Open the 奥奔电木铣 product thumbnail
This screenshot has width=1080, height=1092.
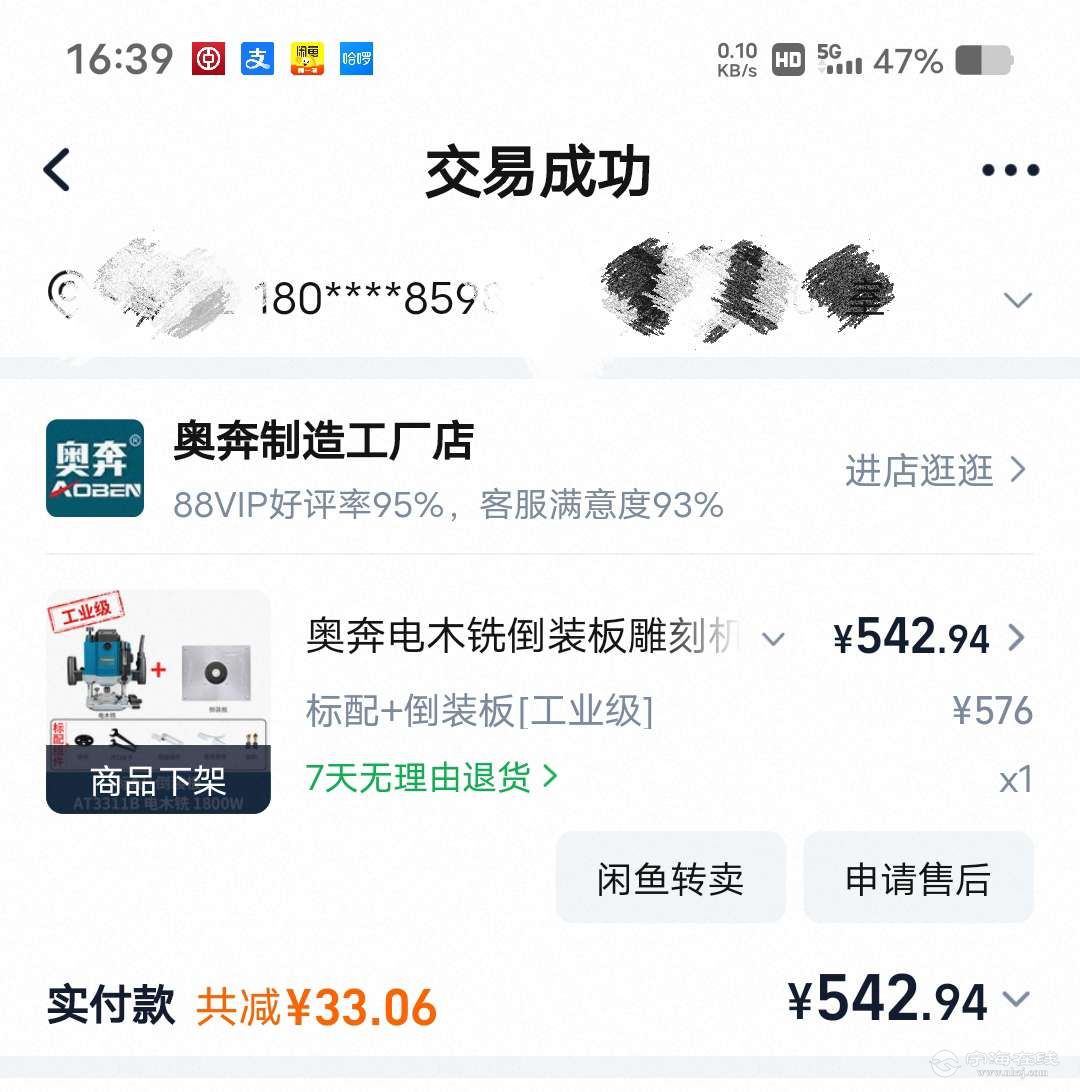coord(158,701)
